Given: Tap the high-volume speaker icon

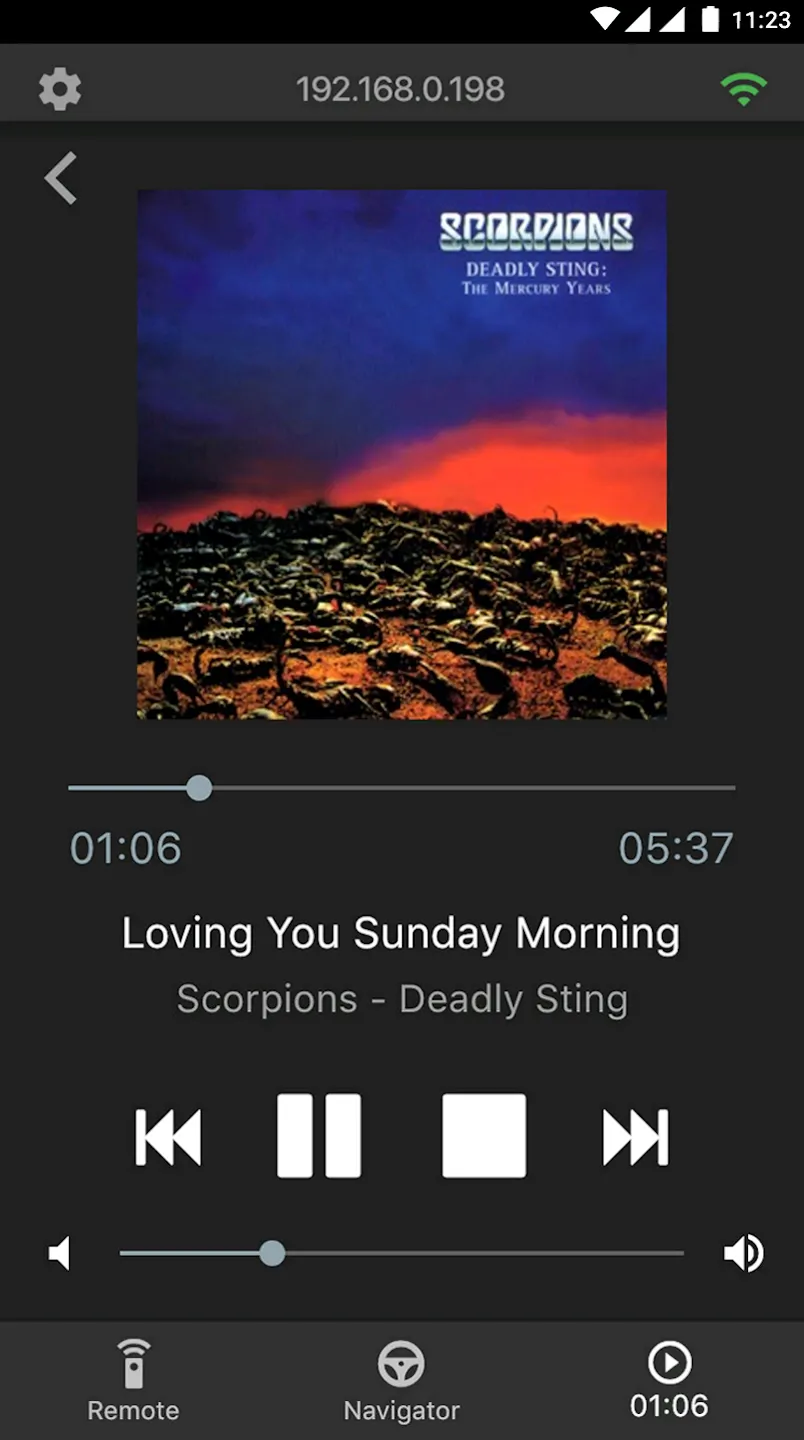Looking at the screenshot, I should (x=744, y=1253).
